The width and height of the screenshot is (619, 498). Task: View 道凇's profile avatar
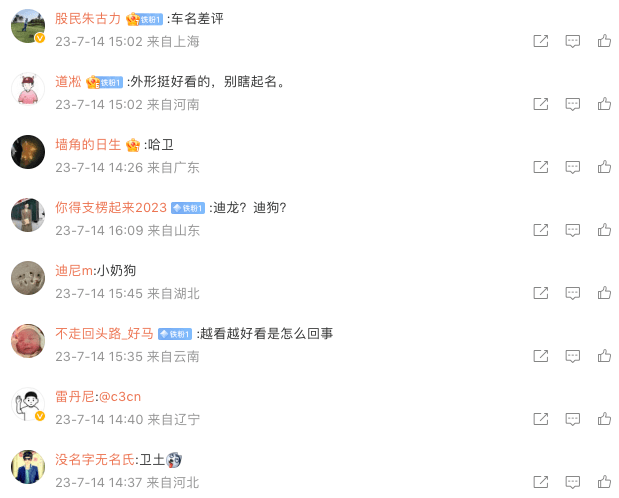pyautogui.click(x=28, y=89)
